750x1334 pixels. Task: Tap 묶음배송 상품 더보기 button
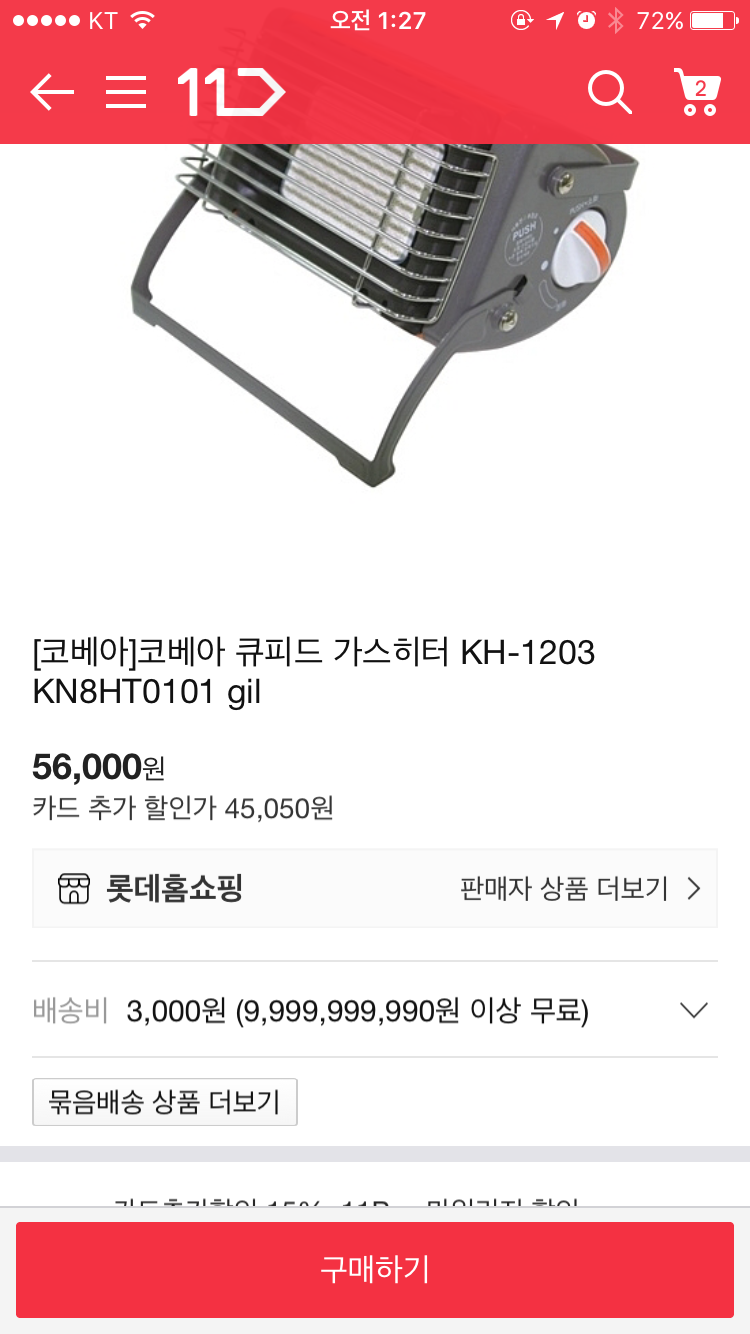[x=165, y=1102]
